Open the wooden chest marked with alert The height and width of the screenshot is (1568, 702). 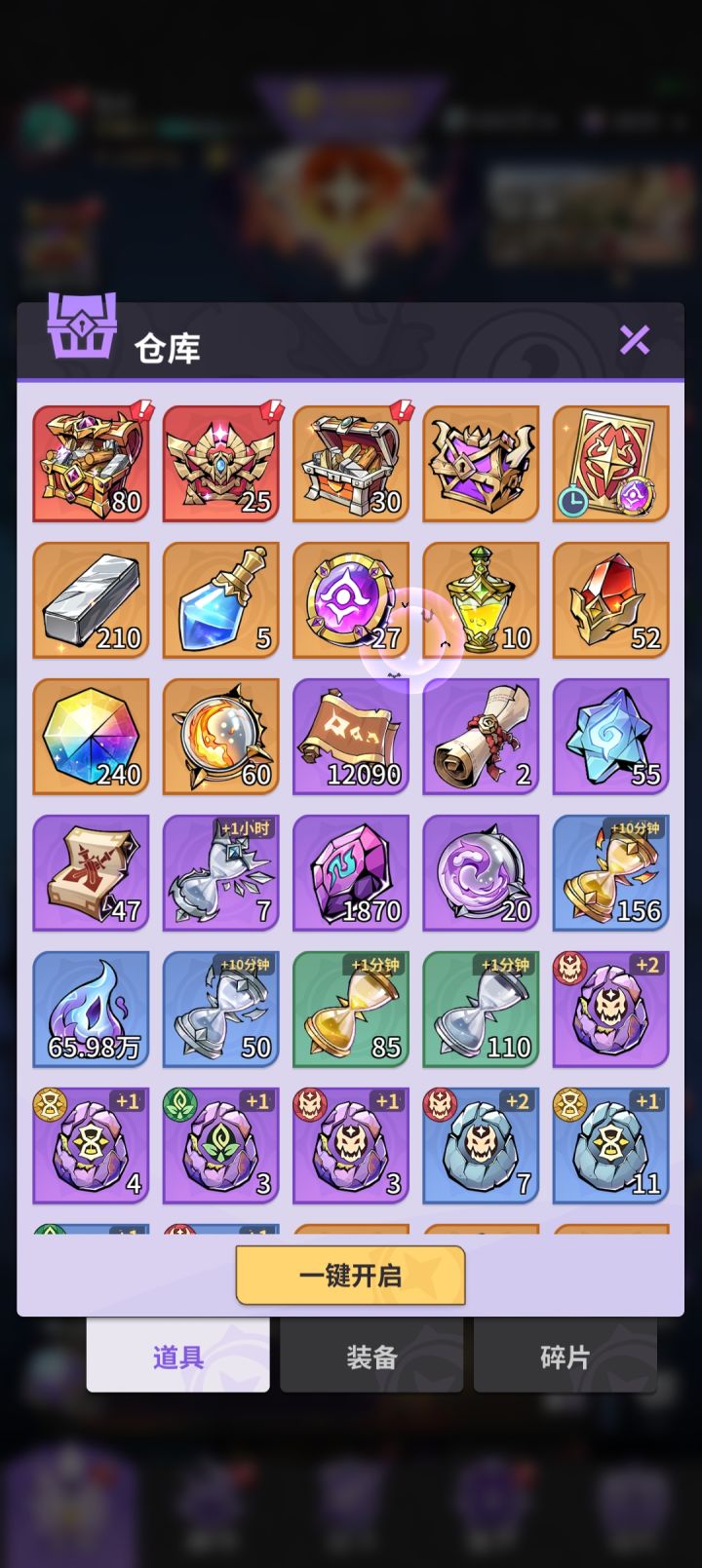[x=350, y=463]
